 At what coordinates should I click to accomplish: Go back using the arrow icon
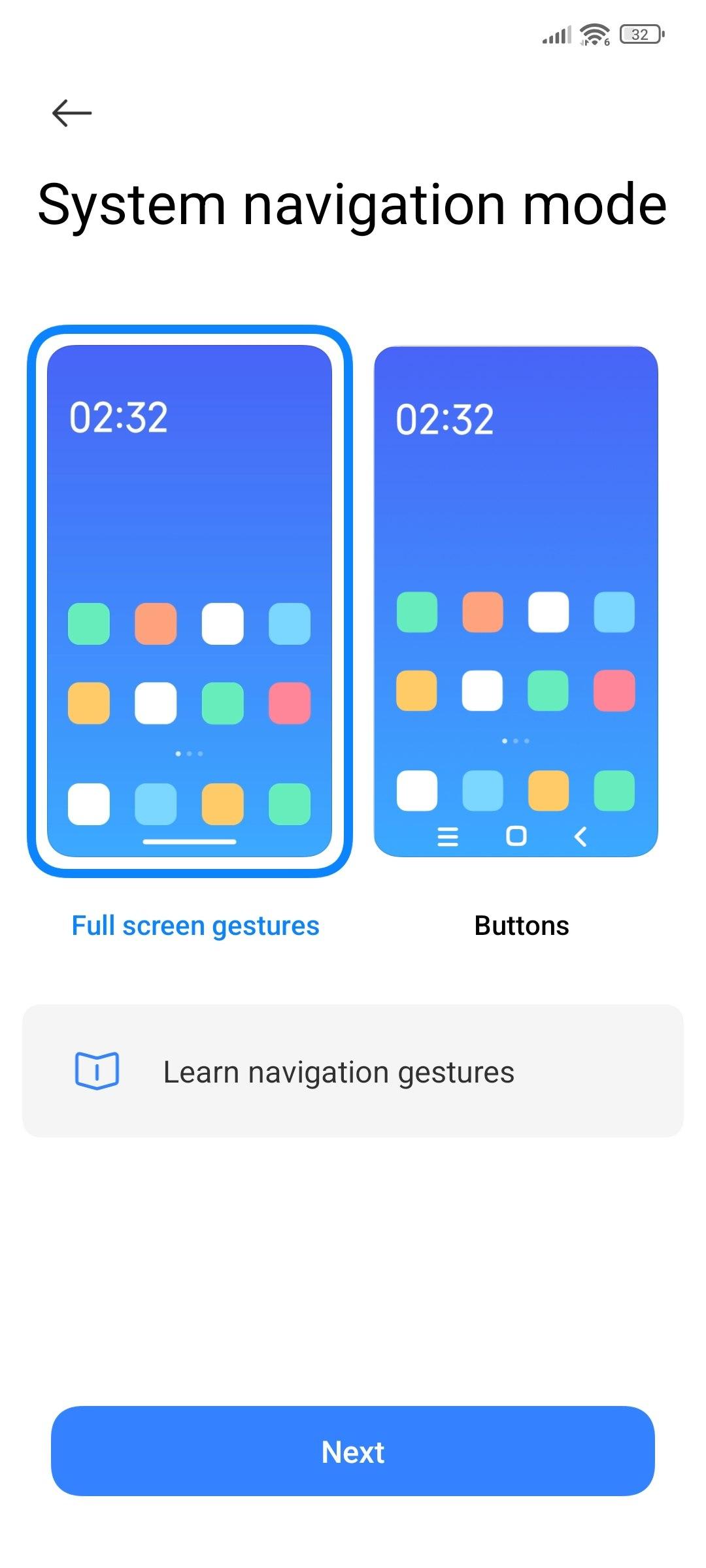click(x=72, y=113)
